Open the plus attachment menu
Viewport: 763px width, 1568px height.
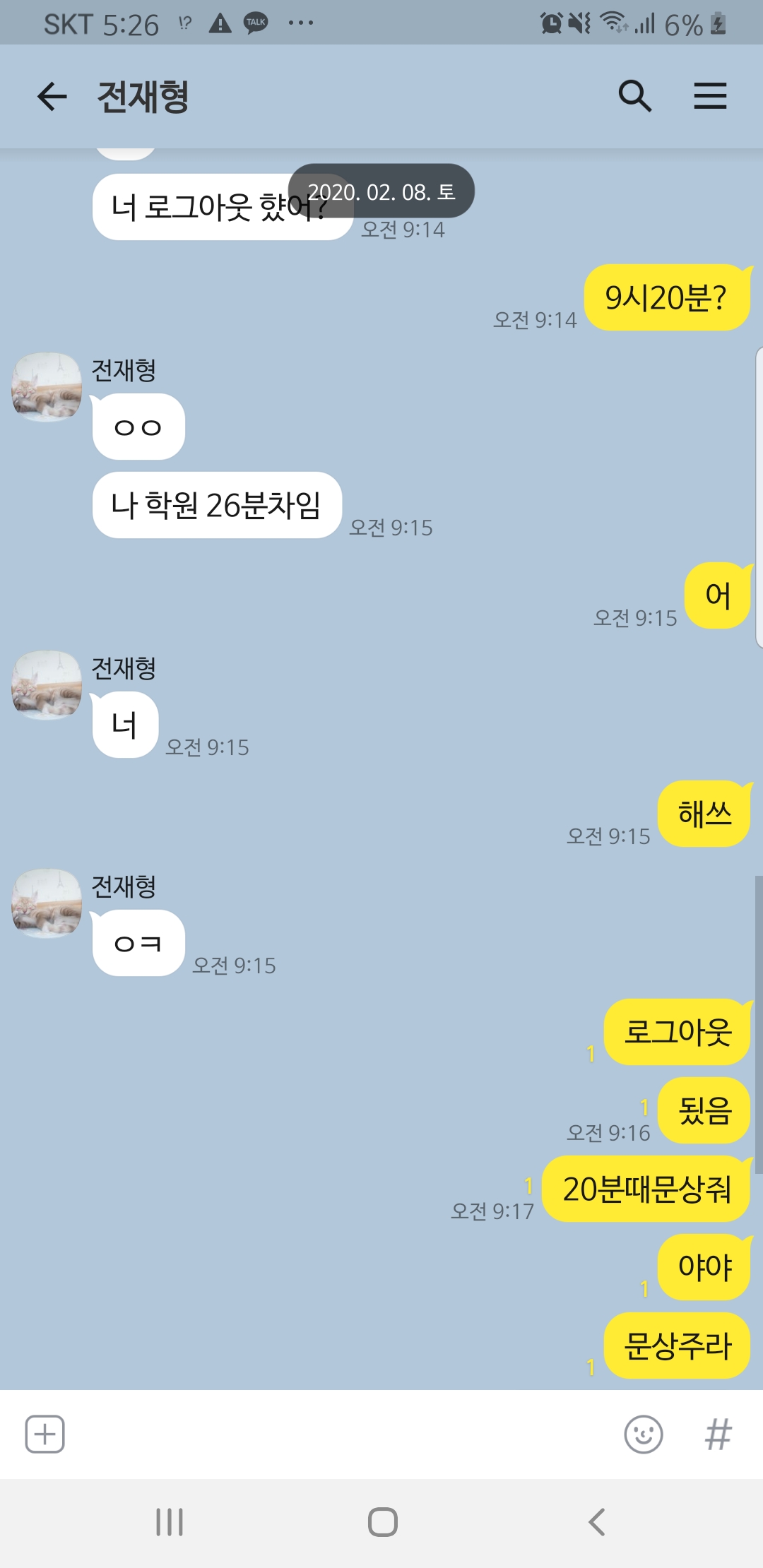tap(45, 1435)
